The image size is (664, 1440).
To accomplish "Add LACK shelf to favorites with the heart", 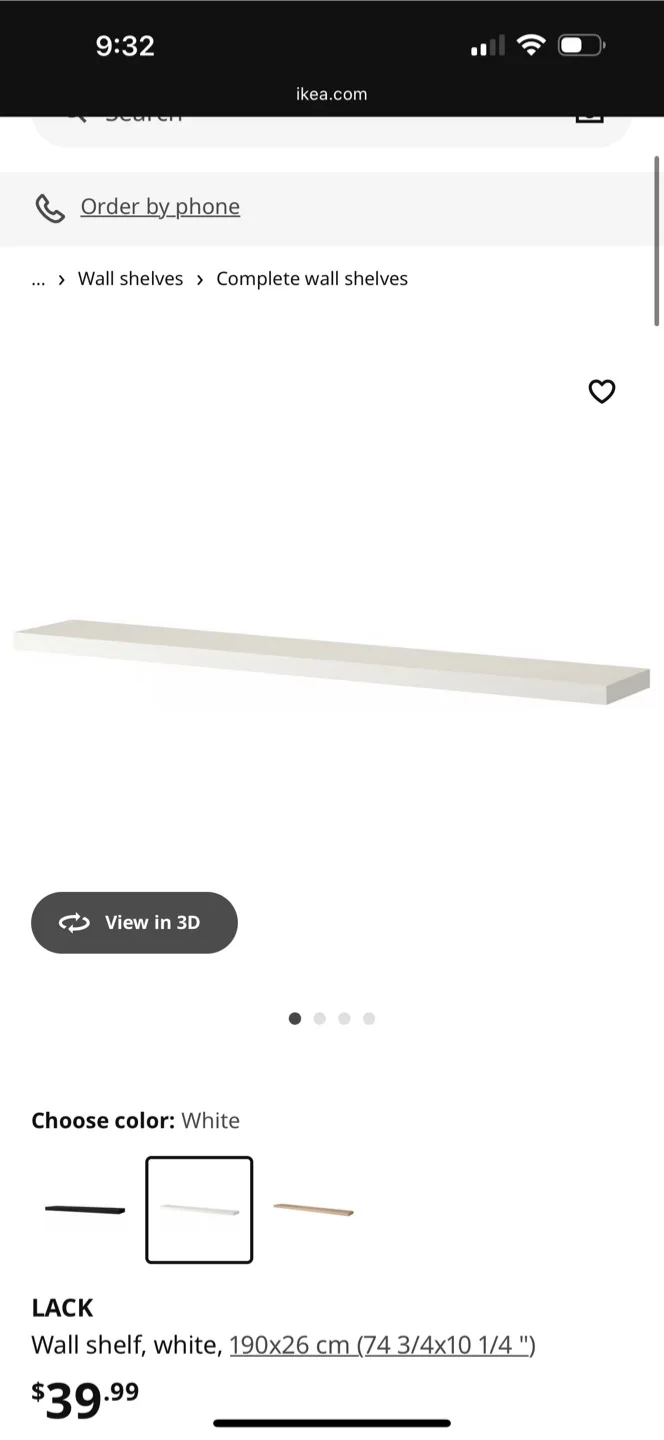I will (601, 391).
